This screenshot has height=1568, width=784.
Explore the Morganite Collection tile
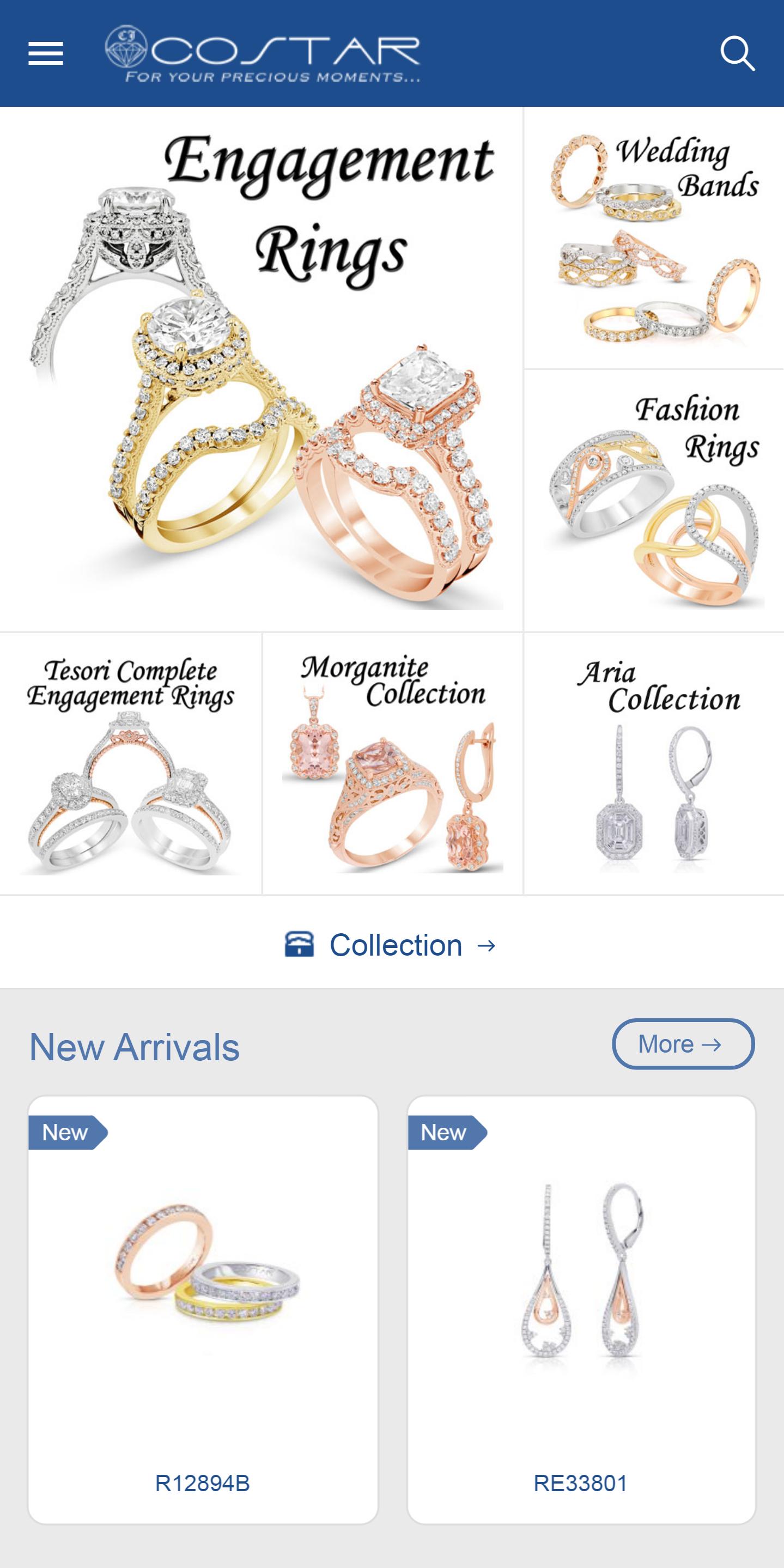click(392, 763)
